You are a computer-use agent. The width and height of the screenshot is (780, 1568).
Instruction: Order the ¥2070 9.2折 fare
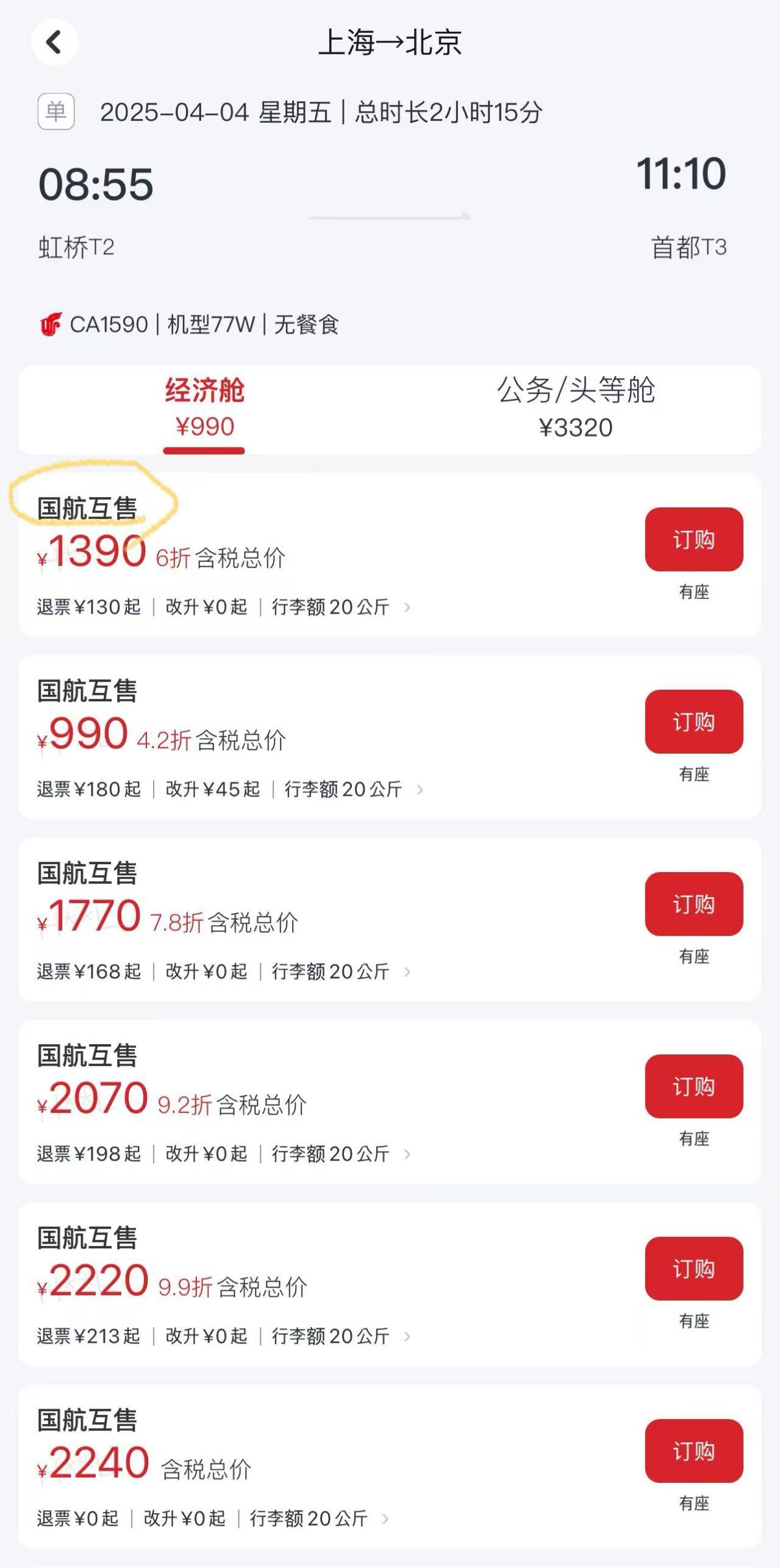[x=693, y=1086]
